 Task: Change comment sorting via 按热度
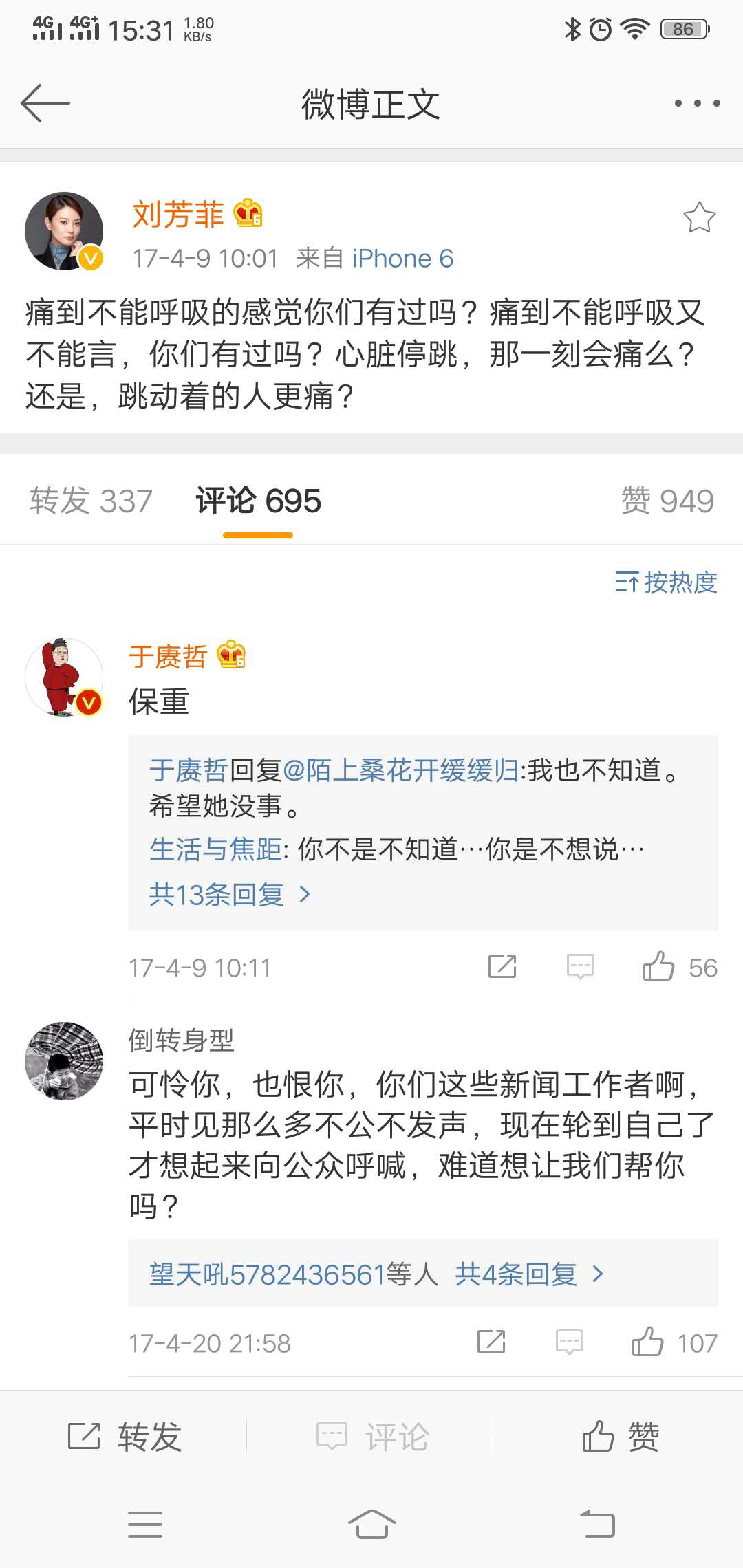[x=666, y=582]
